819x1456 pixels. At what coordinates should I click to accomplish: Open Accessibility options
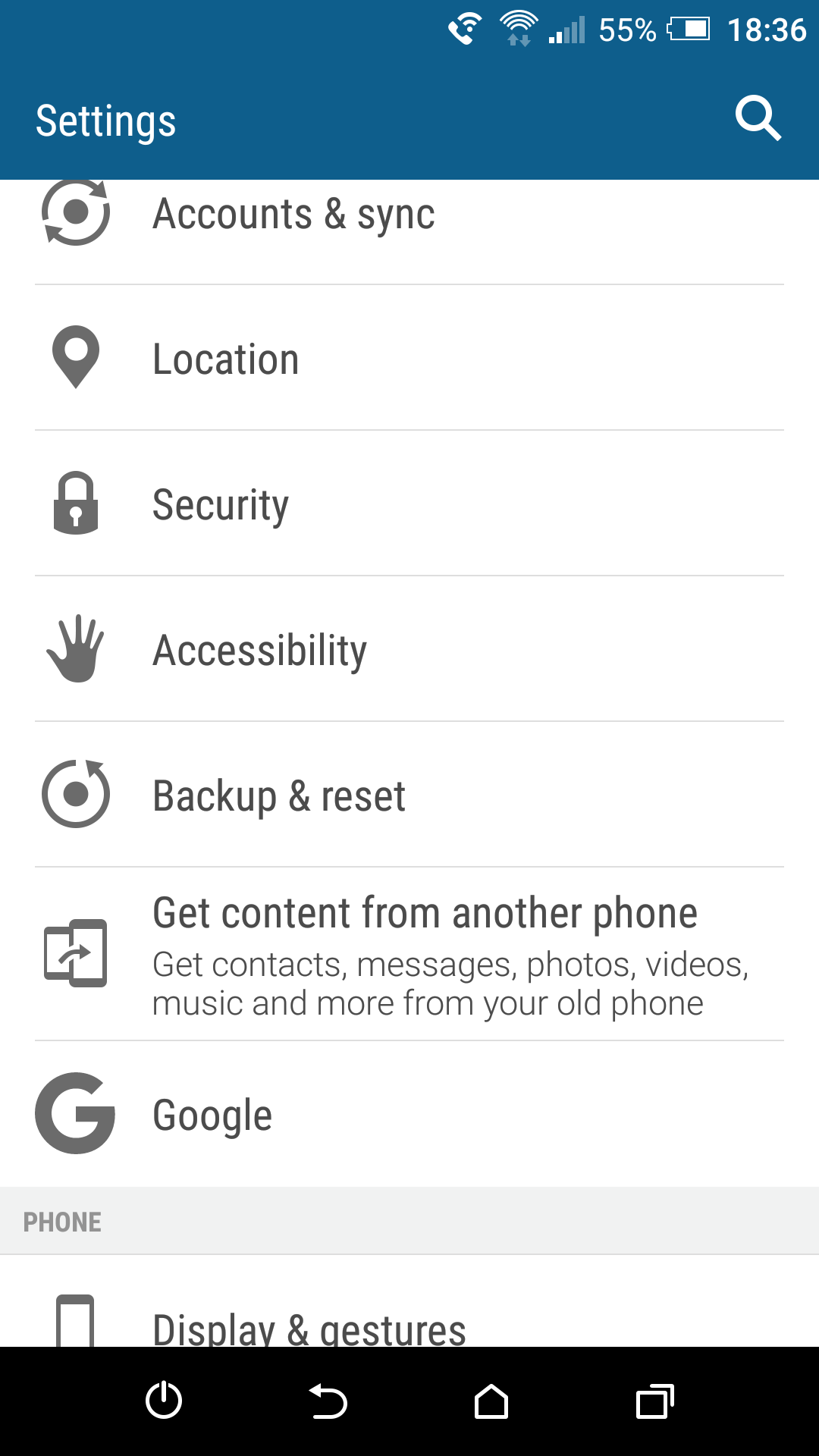pyautogui.click(x=409, y=649)
